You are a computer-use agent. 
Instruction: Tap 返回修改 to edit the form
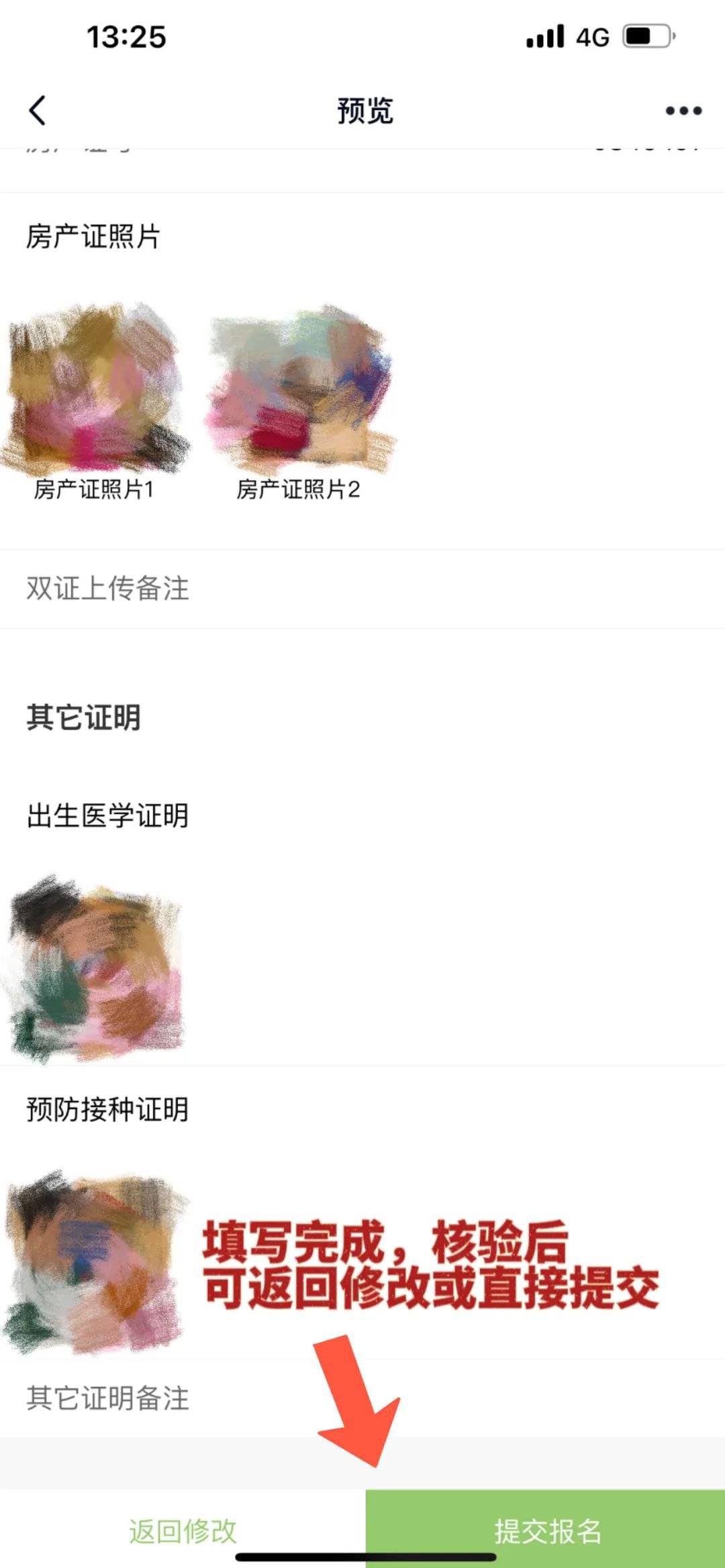tap(183, 1530)
